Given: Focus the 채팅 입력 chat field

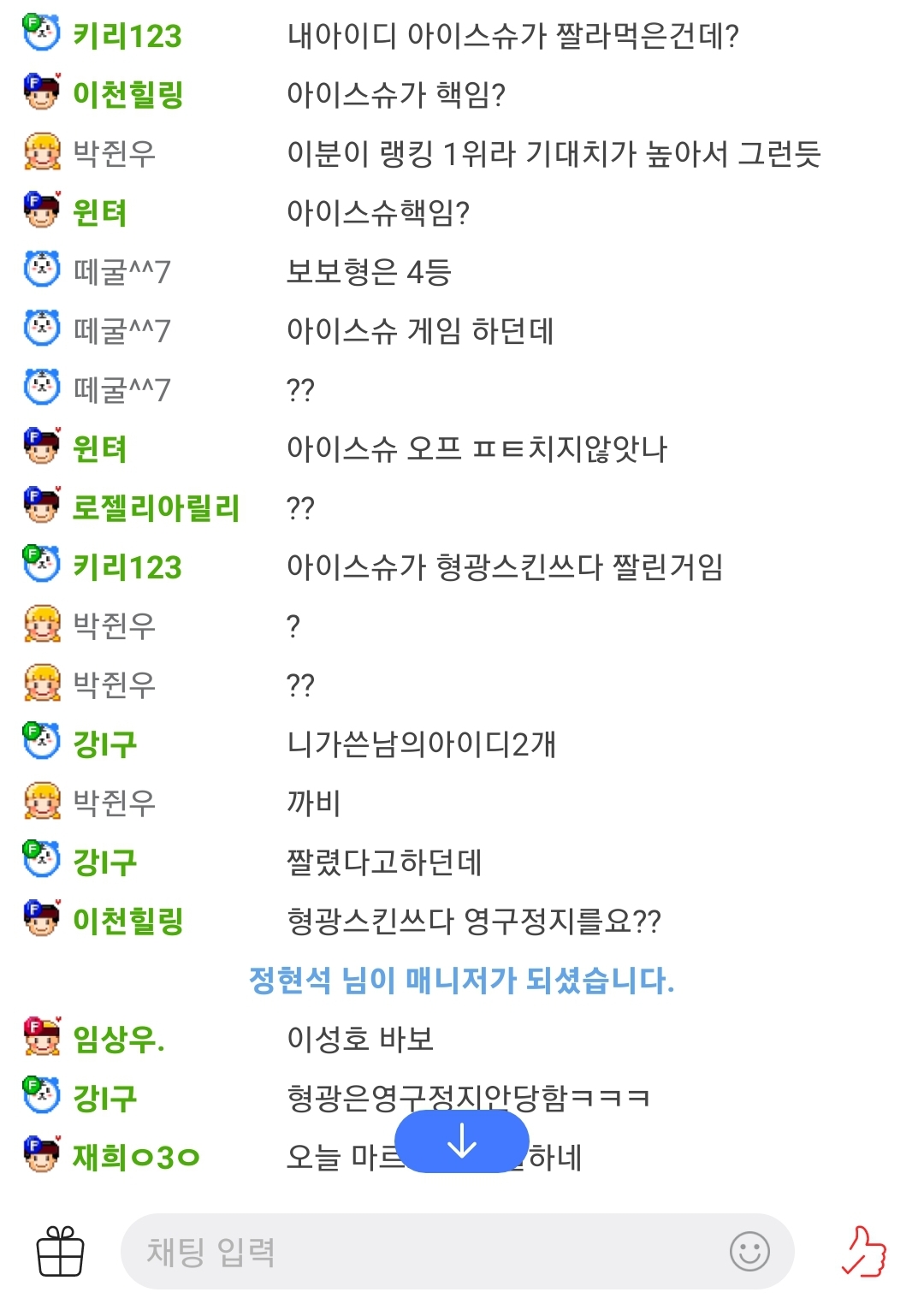Looking at the screenshot, I should (419, 1252).
